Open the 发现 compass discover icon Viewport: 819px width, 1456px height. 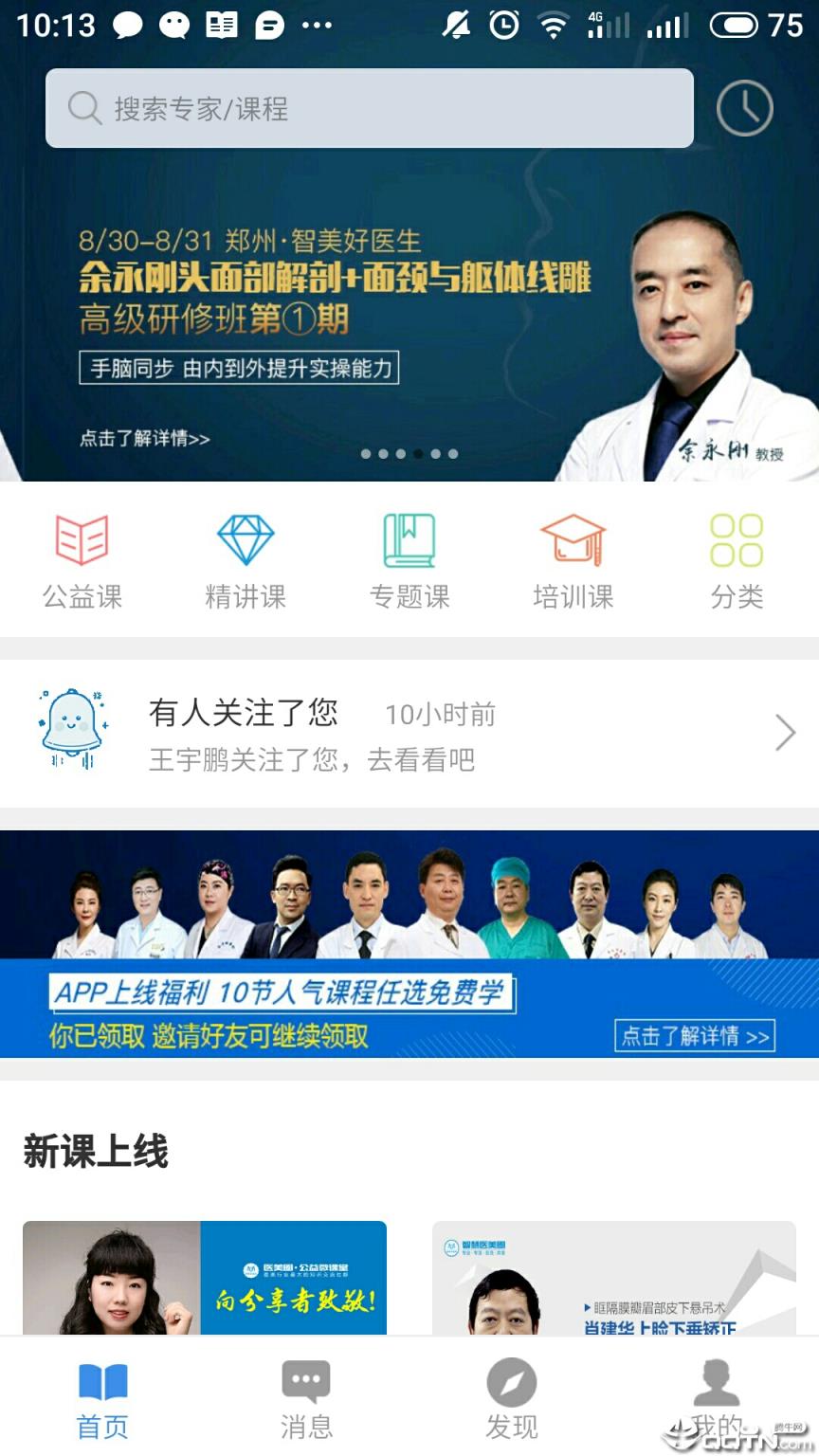pyautogui.click(x=510, y=1398)
